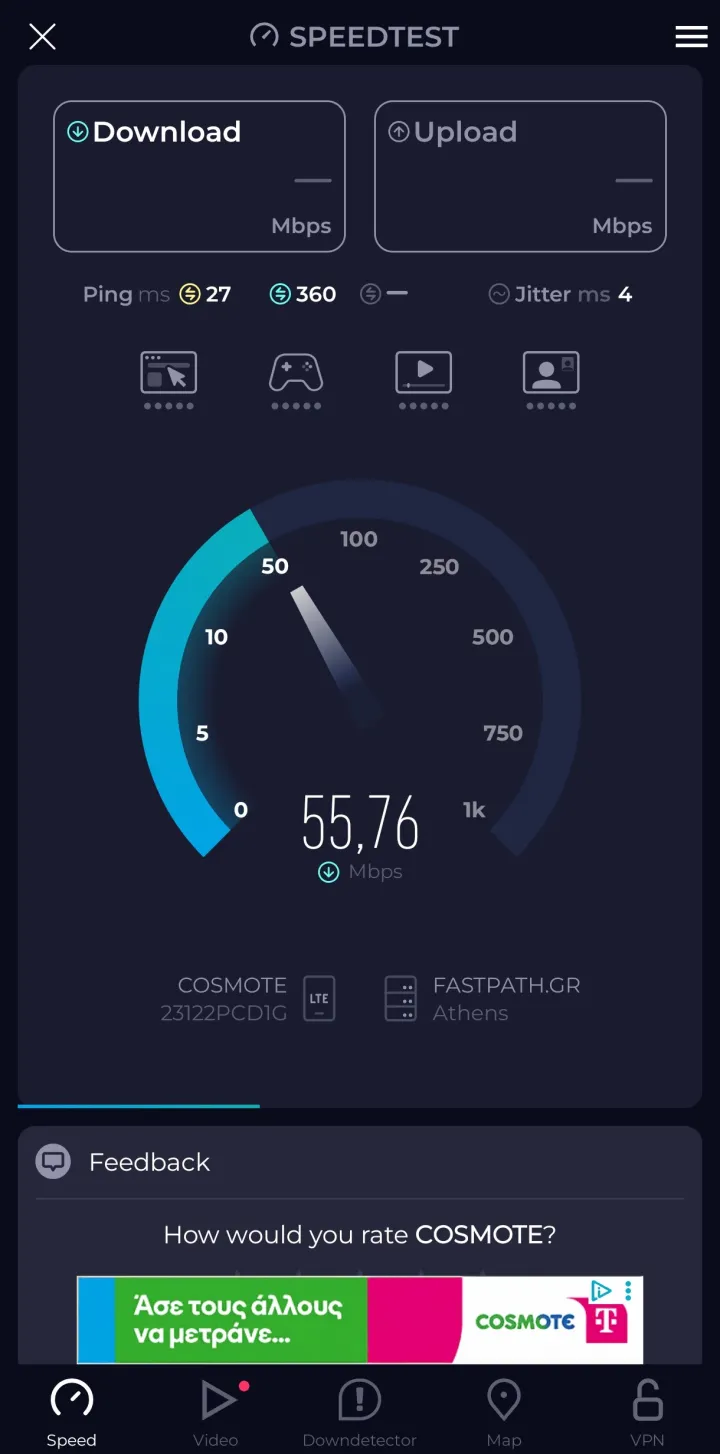The height and width of the screenshot is (1454, 720).
Task: Tap the FASTPATH.GR Athens server
Action: 484,999
